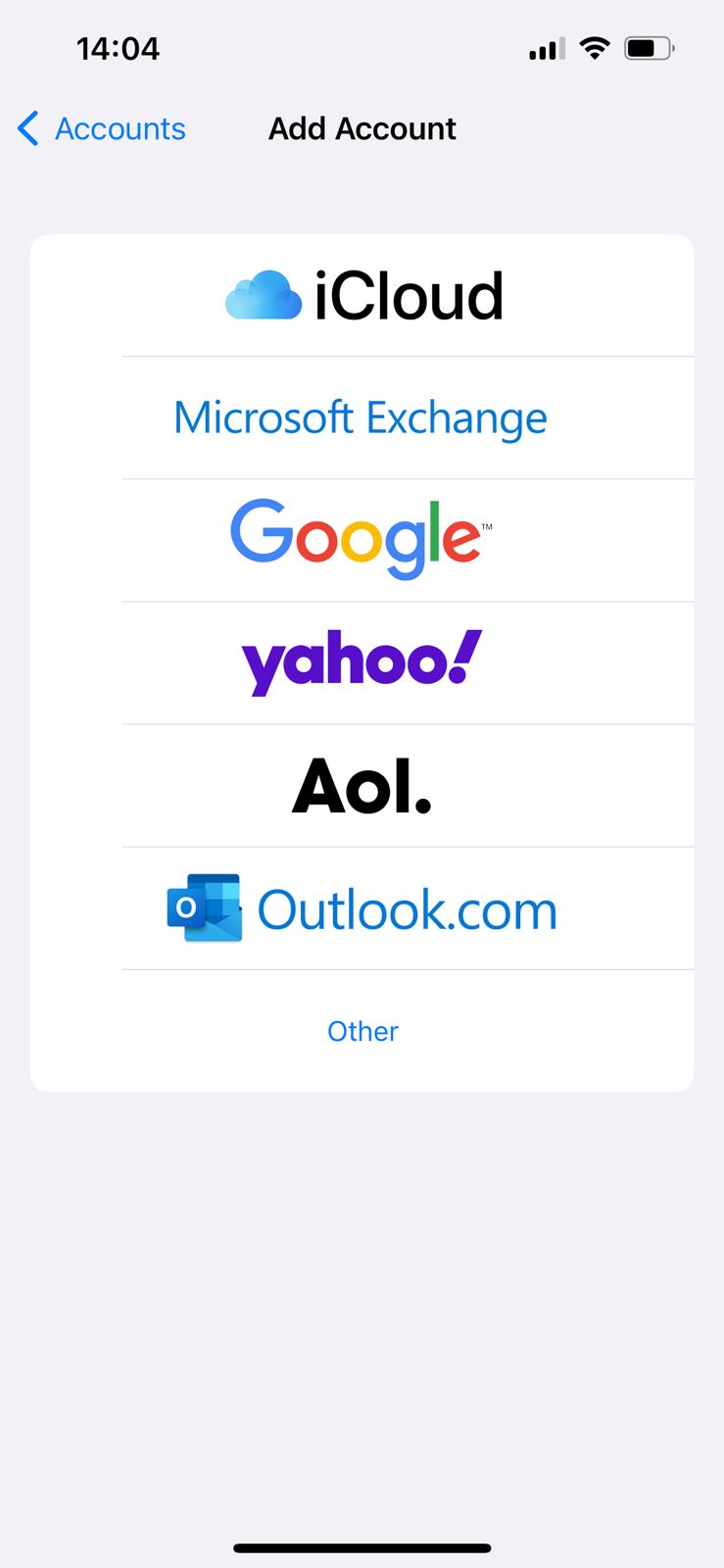Viewport: 724px width, 1568px height.
Task: Tap the Add Account title
Action: tap(362, 128)
